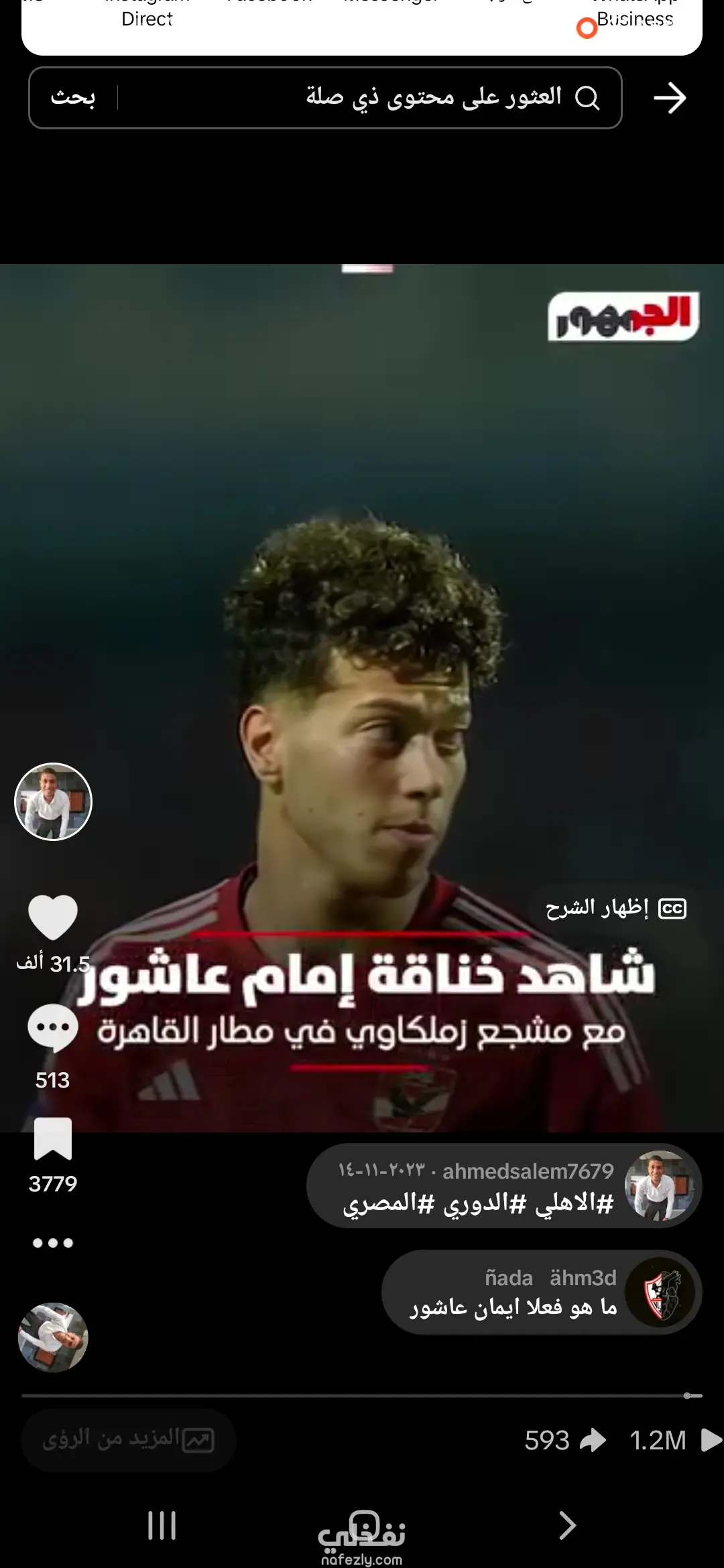The width and height of the screenshot is (724, 1568).
Task: Open the spinning sound disc
Action: 53,1337
